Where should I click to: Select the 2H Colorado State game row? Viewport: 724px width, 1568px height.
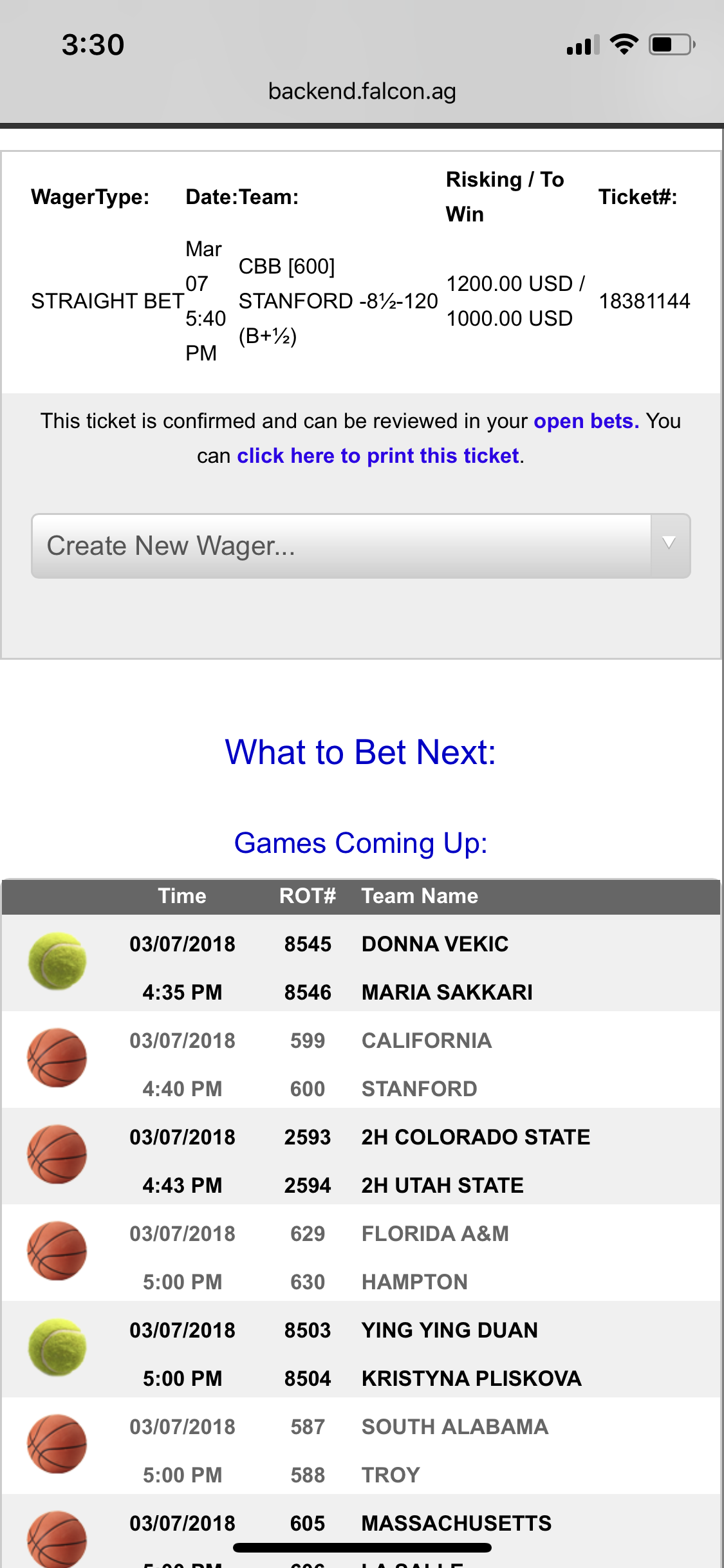click(x=361, y=1156)
